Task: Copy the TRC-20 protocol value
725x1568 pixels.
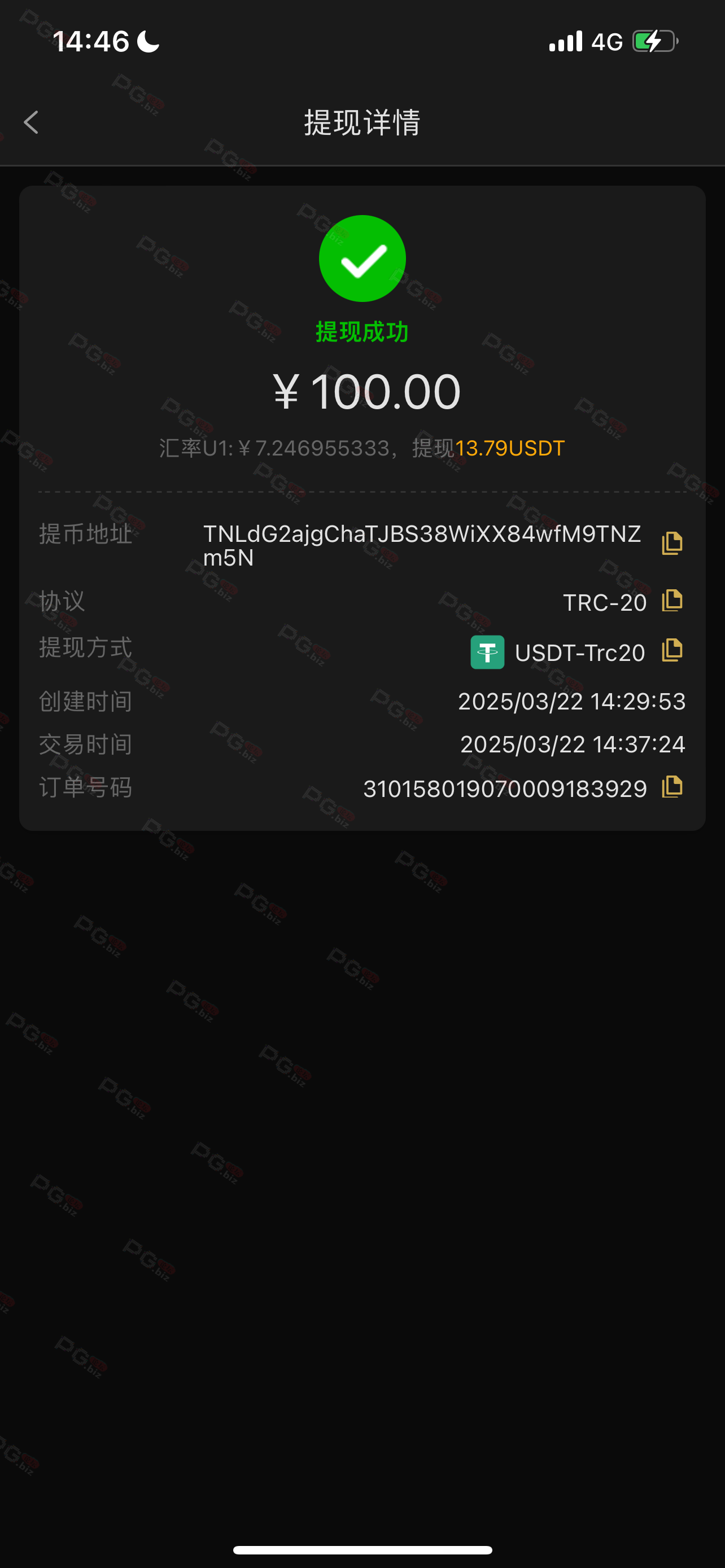Action: [x=672, y=601]
